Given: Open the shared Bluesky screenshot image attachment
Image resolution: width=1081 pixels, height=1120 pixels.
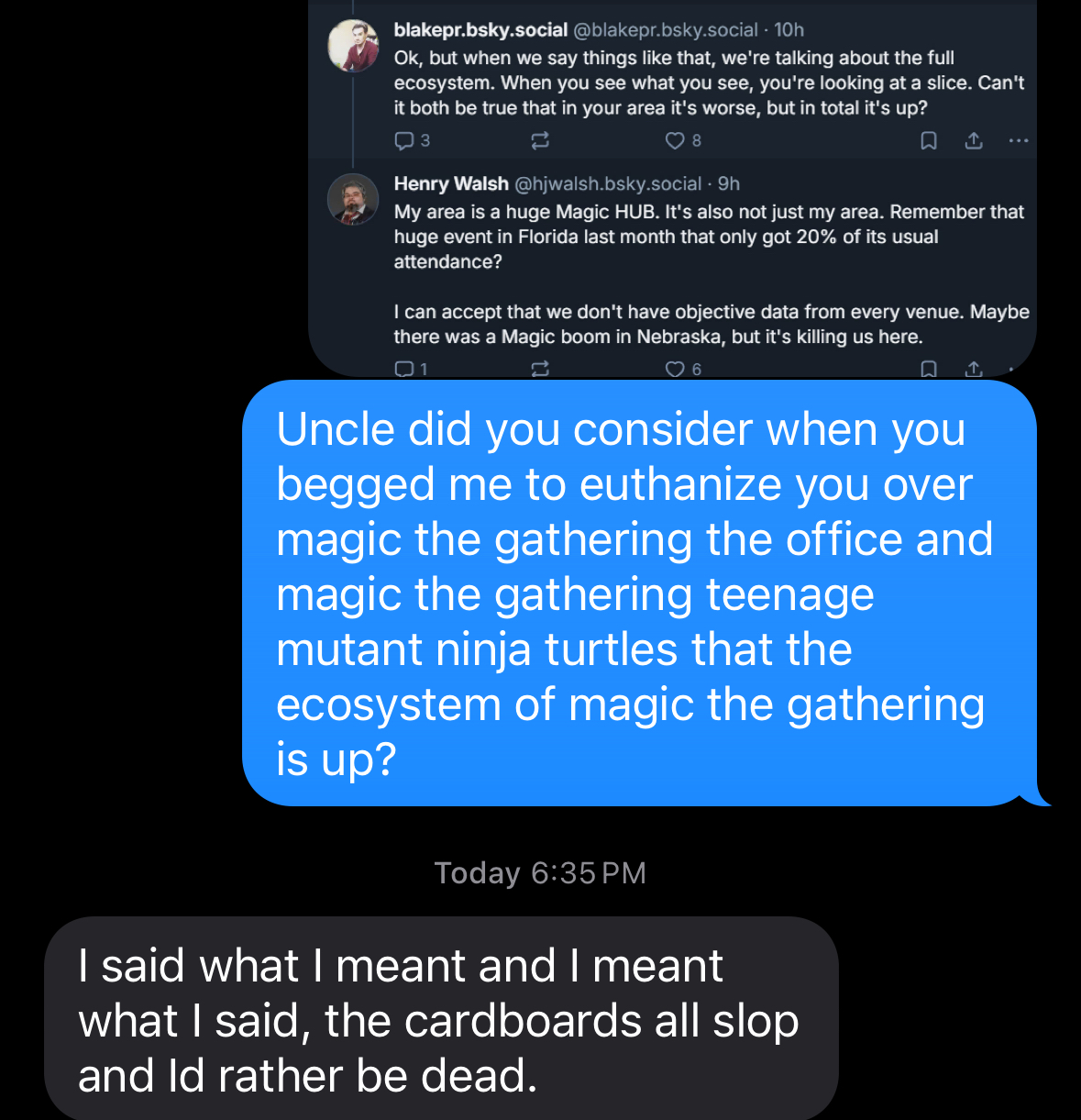Looking at the screenshot, I should coord(671,188).
